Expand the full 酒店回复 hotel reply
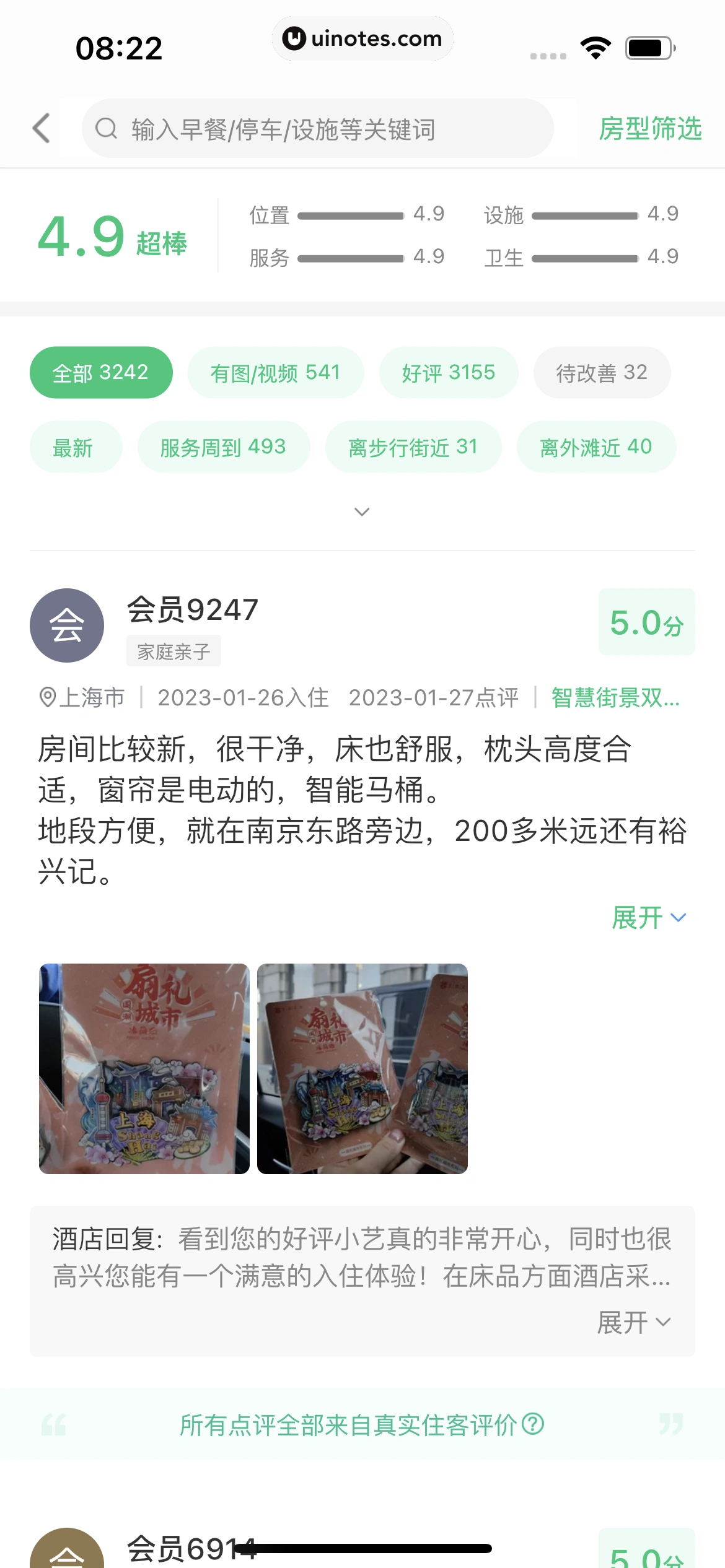725x1568 pixels. point(633,1323)
